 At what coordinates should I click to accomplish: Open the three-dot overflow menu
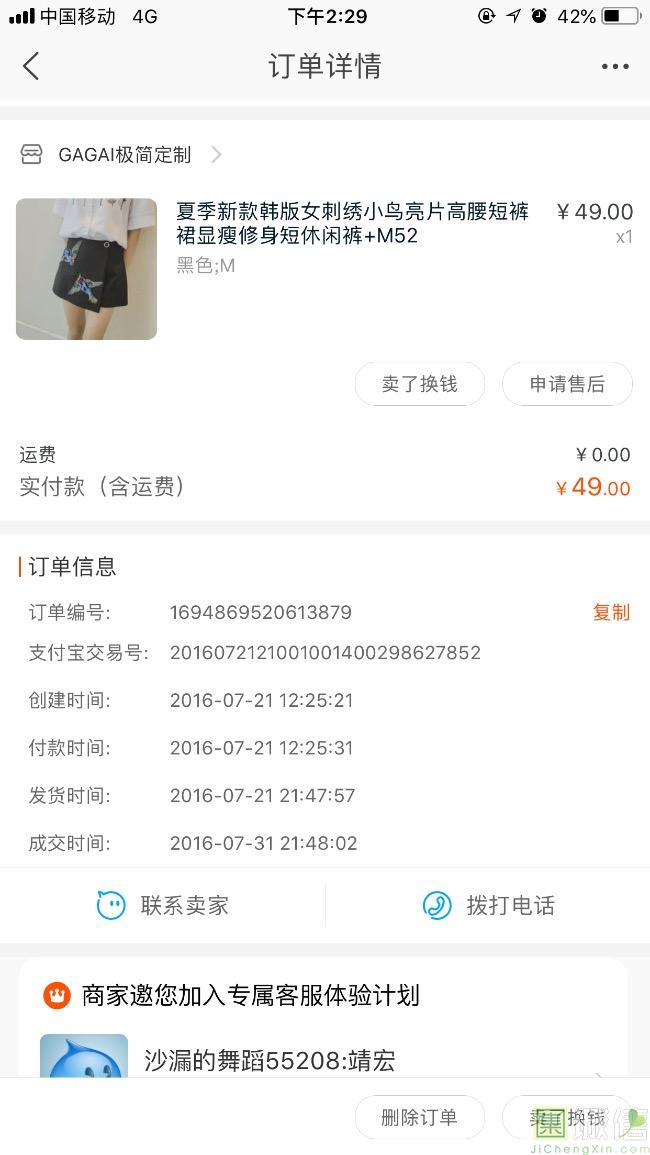coord(615,67)
